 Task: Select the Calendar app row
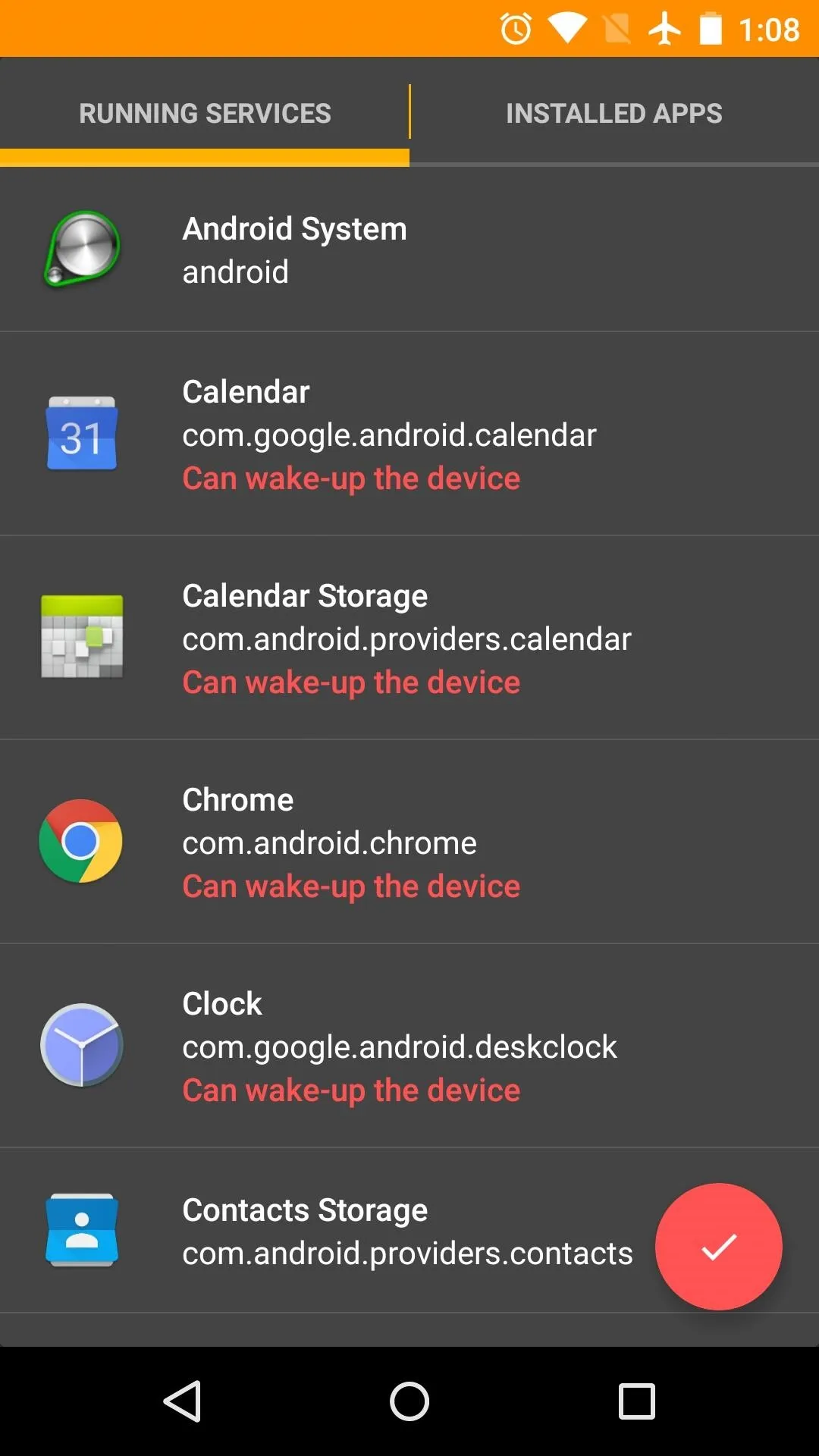409,434
